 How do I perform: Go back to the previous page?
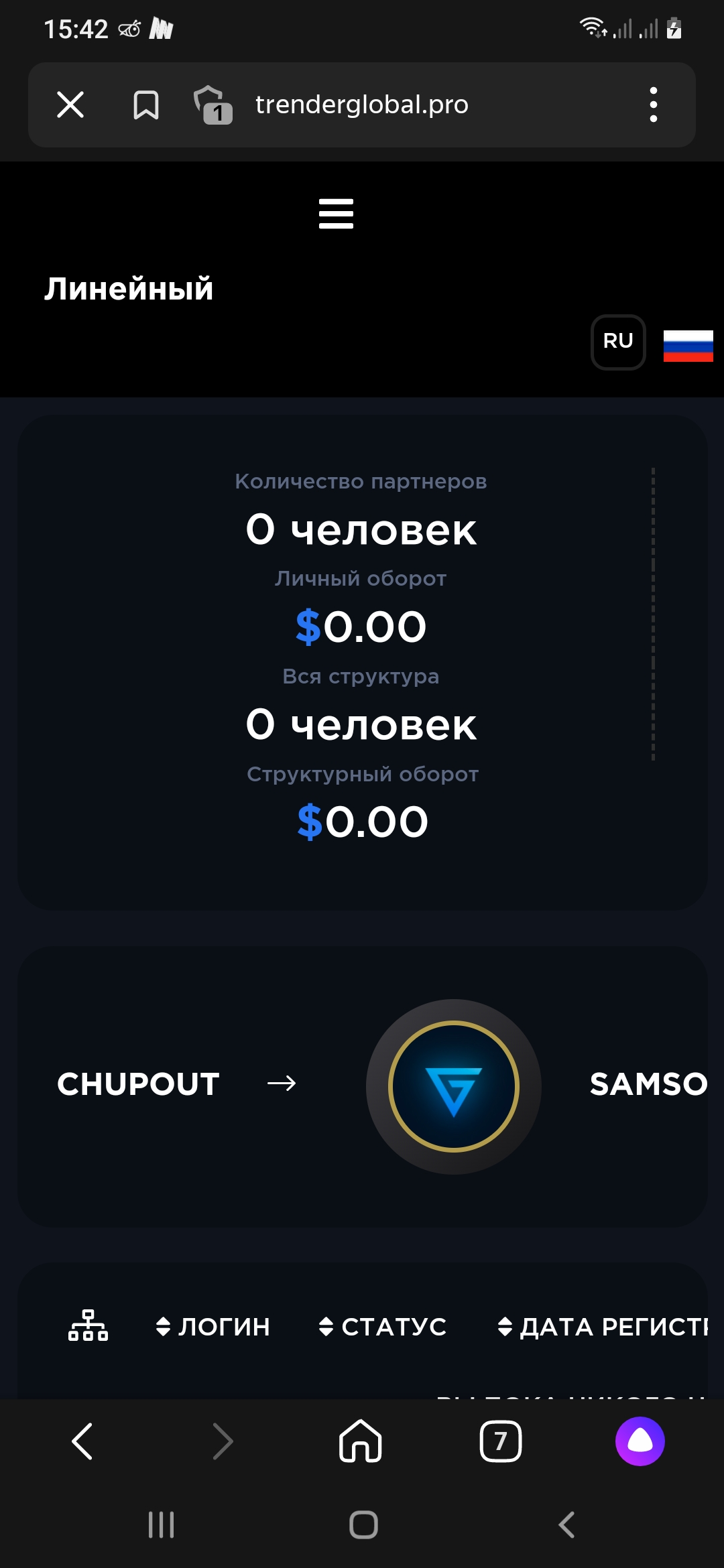(x=82, y=1441)
